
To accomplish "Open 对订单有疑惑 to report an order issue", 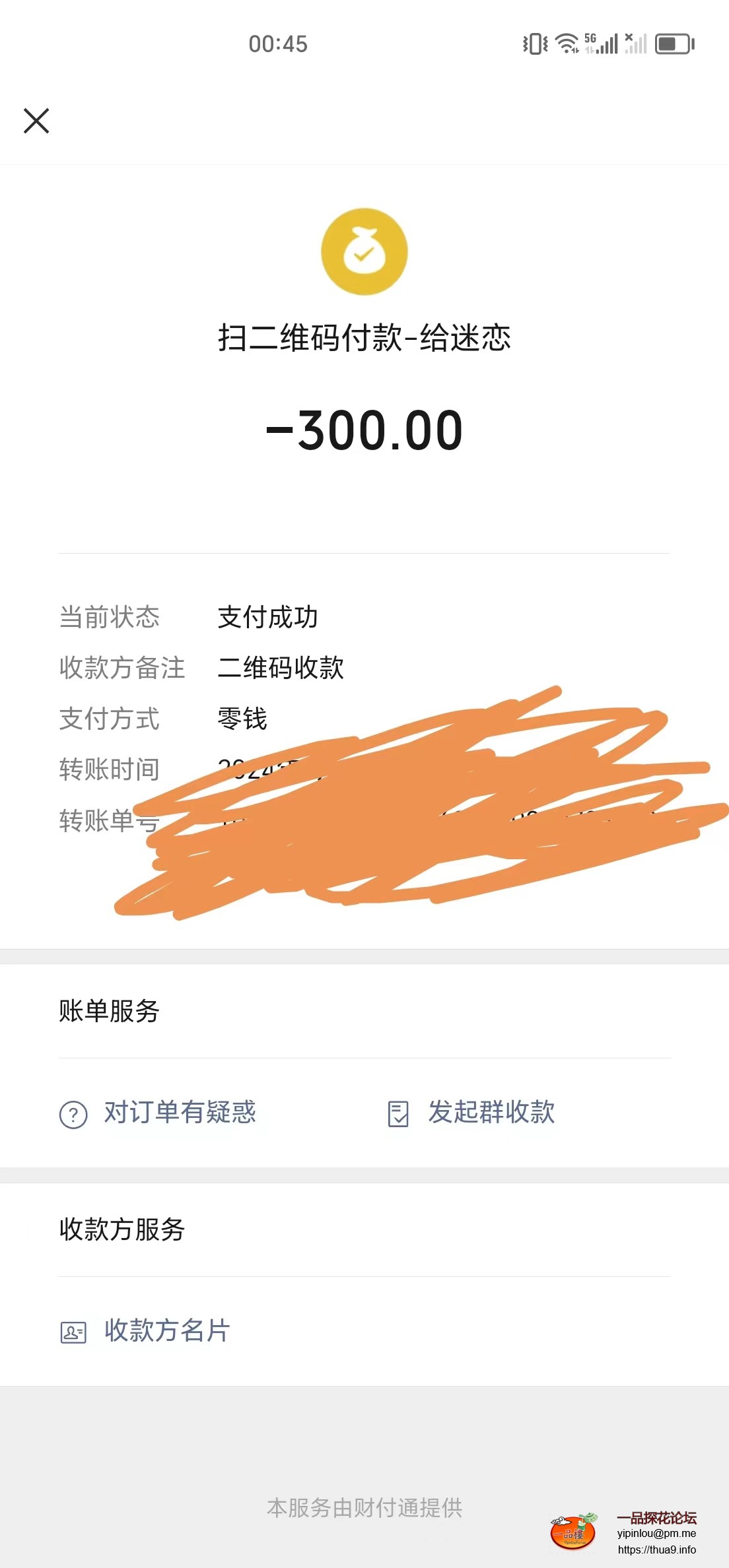I will point(180,1113).
